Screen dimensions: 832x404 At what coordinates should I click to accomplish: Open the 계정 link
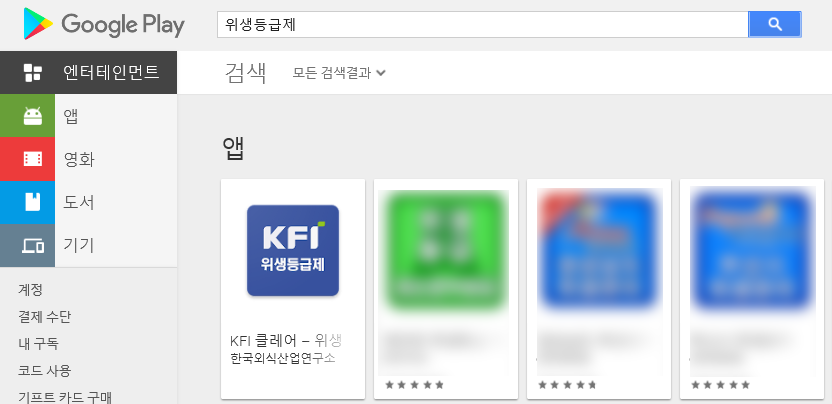click(31, 290)
